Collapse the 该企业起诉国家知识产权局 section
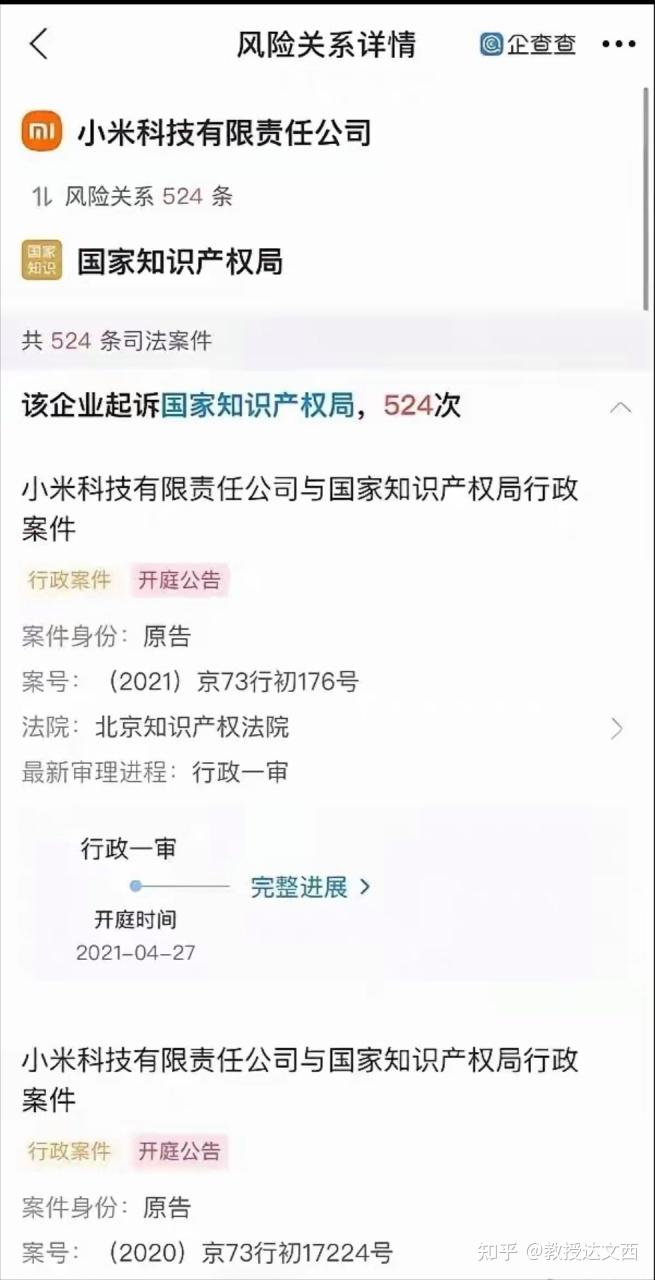The image size is (655, 1280). pyautogui.click(x=620, y=407)
